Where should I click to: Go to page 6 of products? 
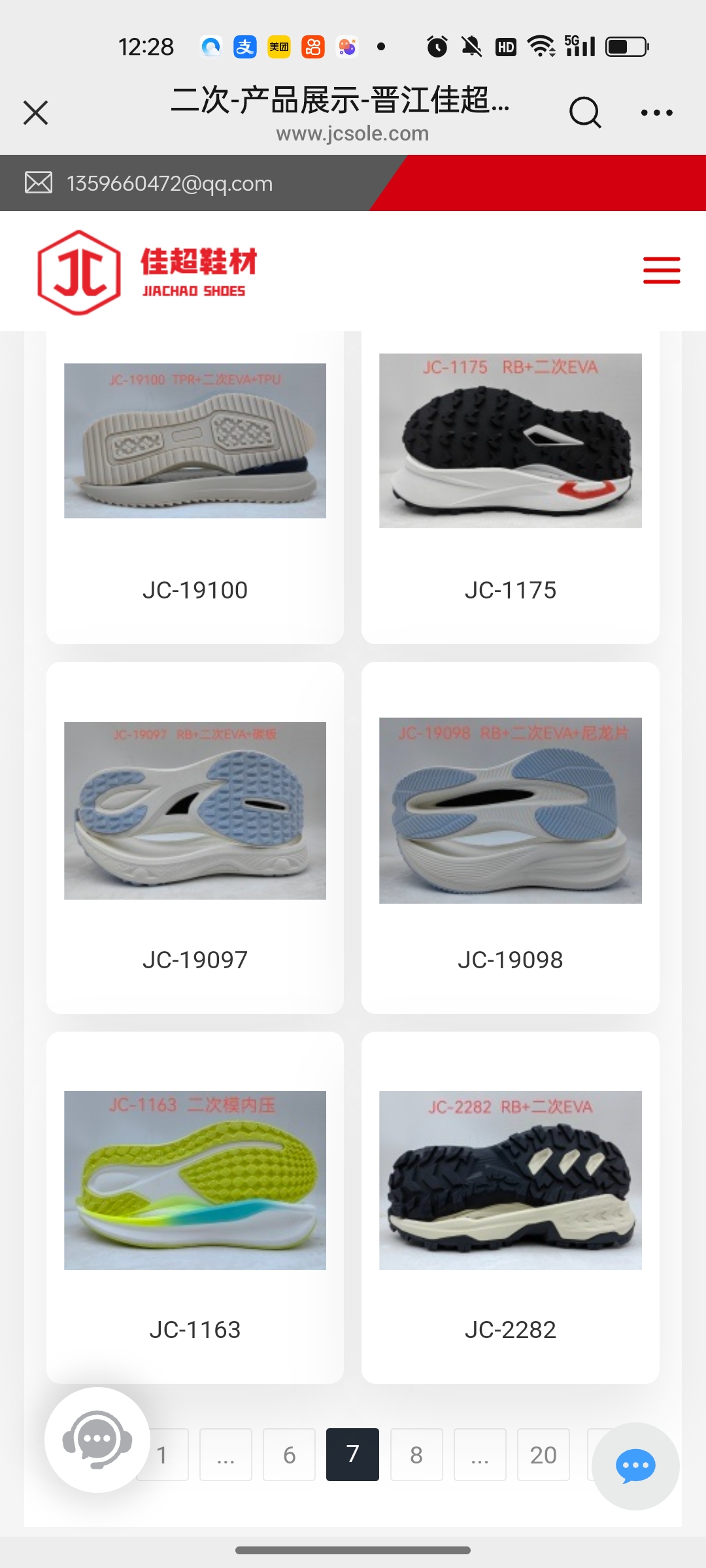(x=289, y=1455)
